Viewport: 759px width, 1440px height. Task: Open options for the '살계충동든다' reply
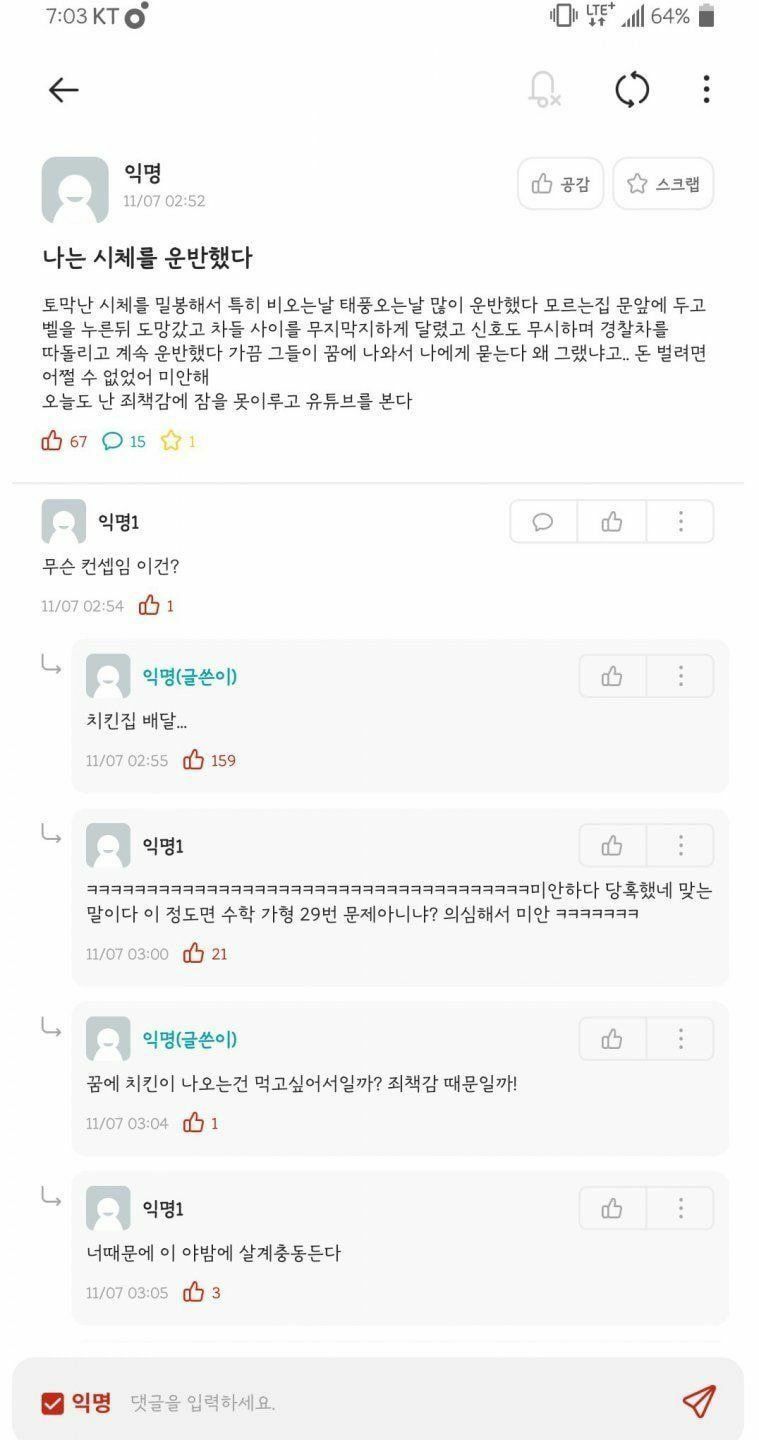[x=680, y=1209]
